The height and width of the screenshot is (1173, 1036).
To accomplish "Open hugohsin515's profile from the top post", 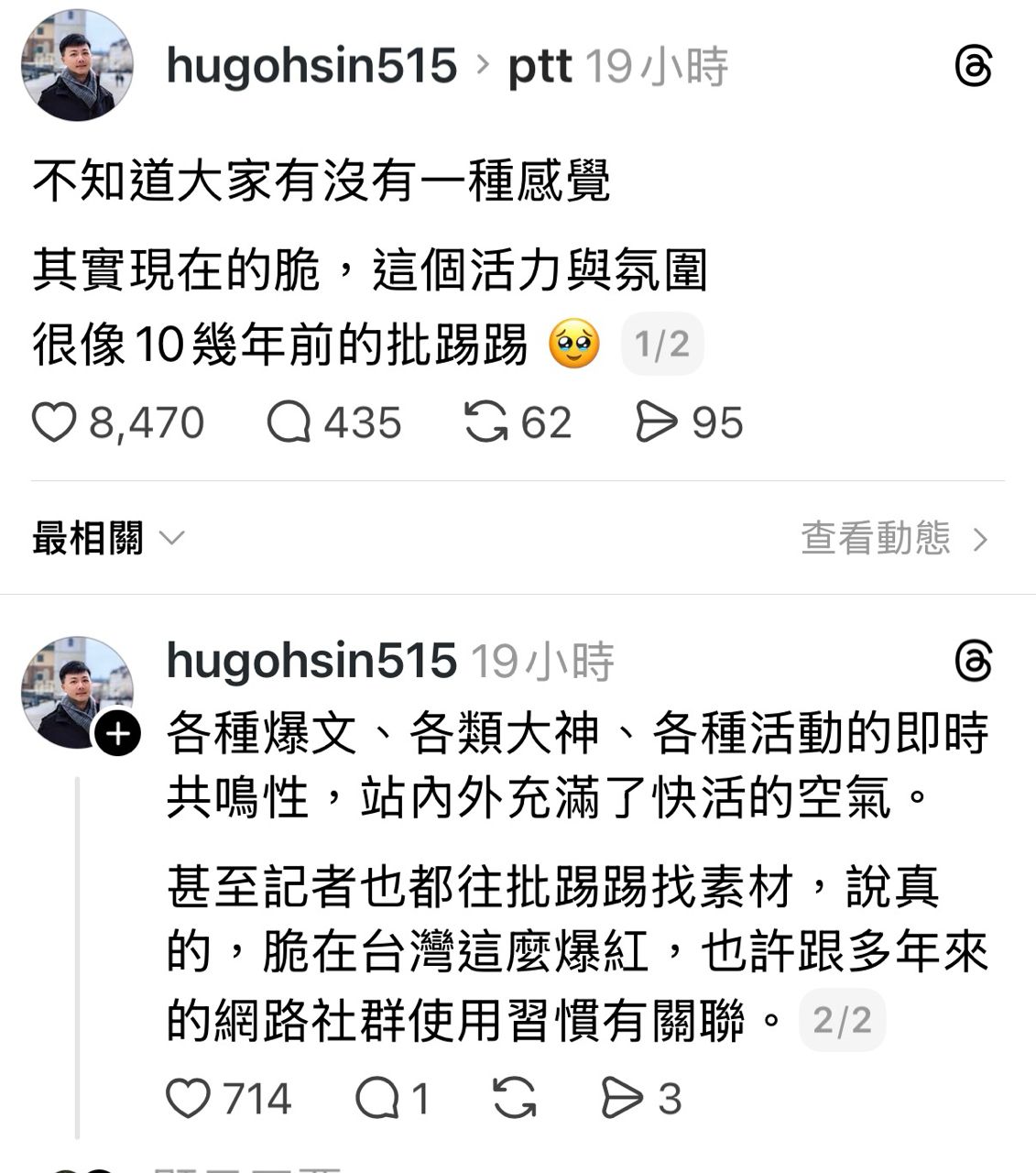I will pyautogui.click(x=311, y=67).
